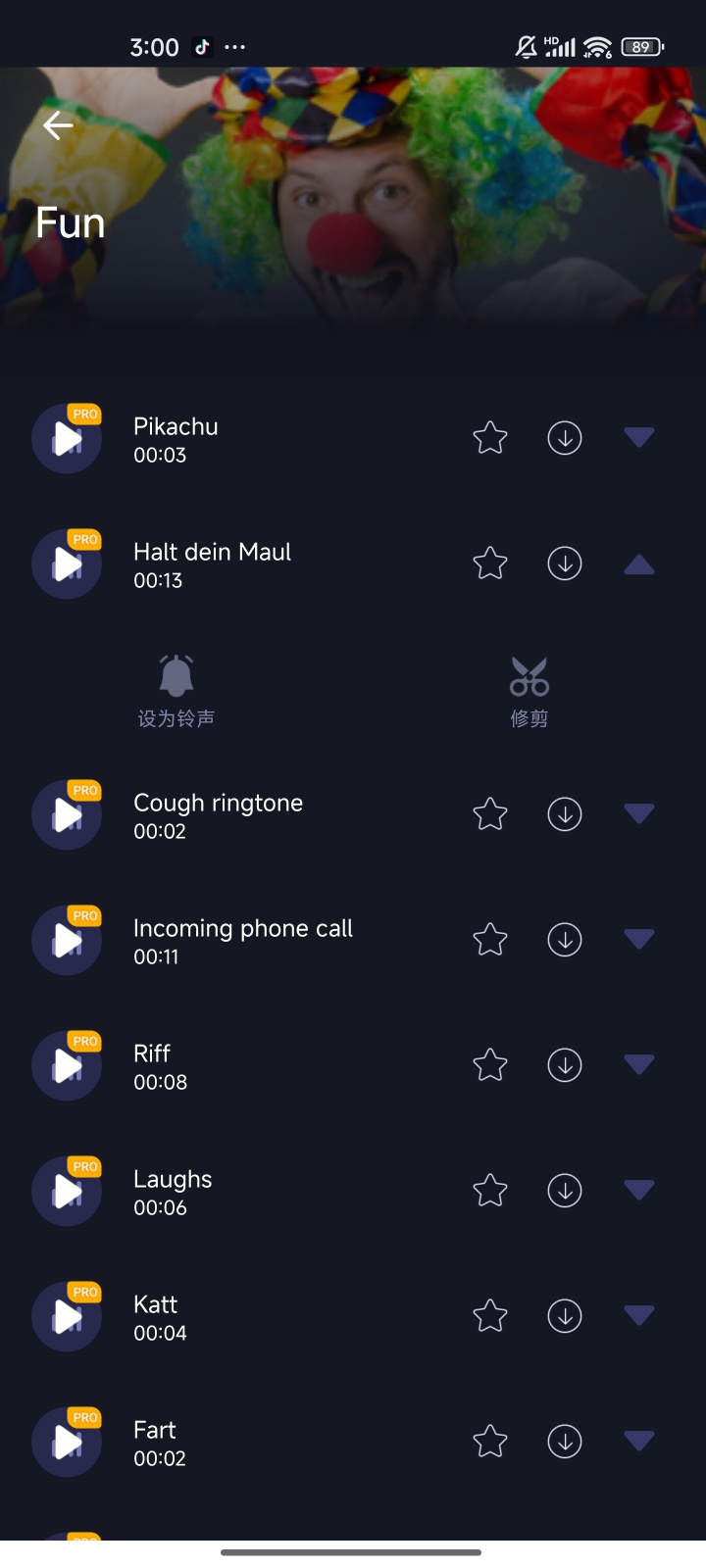The image size is (706, 1568).
Task: Play the Pikachu ringtone
Action: pyautogui.click(x=67, y=438)
